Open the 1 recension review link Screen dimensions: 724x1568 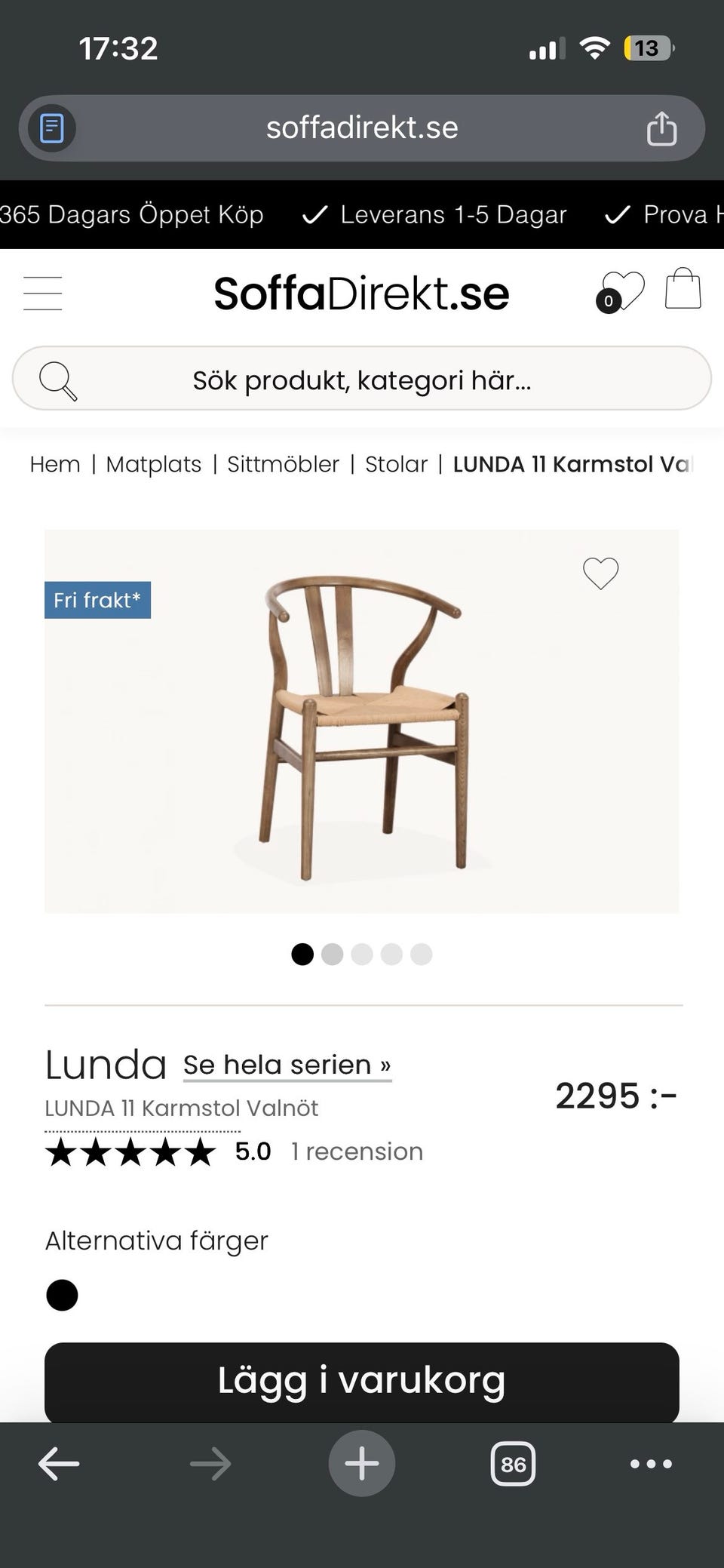pyautogui.click(x=356, y=1151)
